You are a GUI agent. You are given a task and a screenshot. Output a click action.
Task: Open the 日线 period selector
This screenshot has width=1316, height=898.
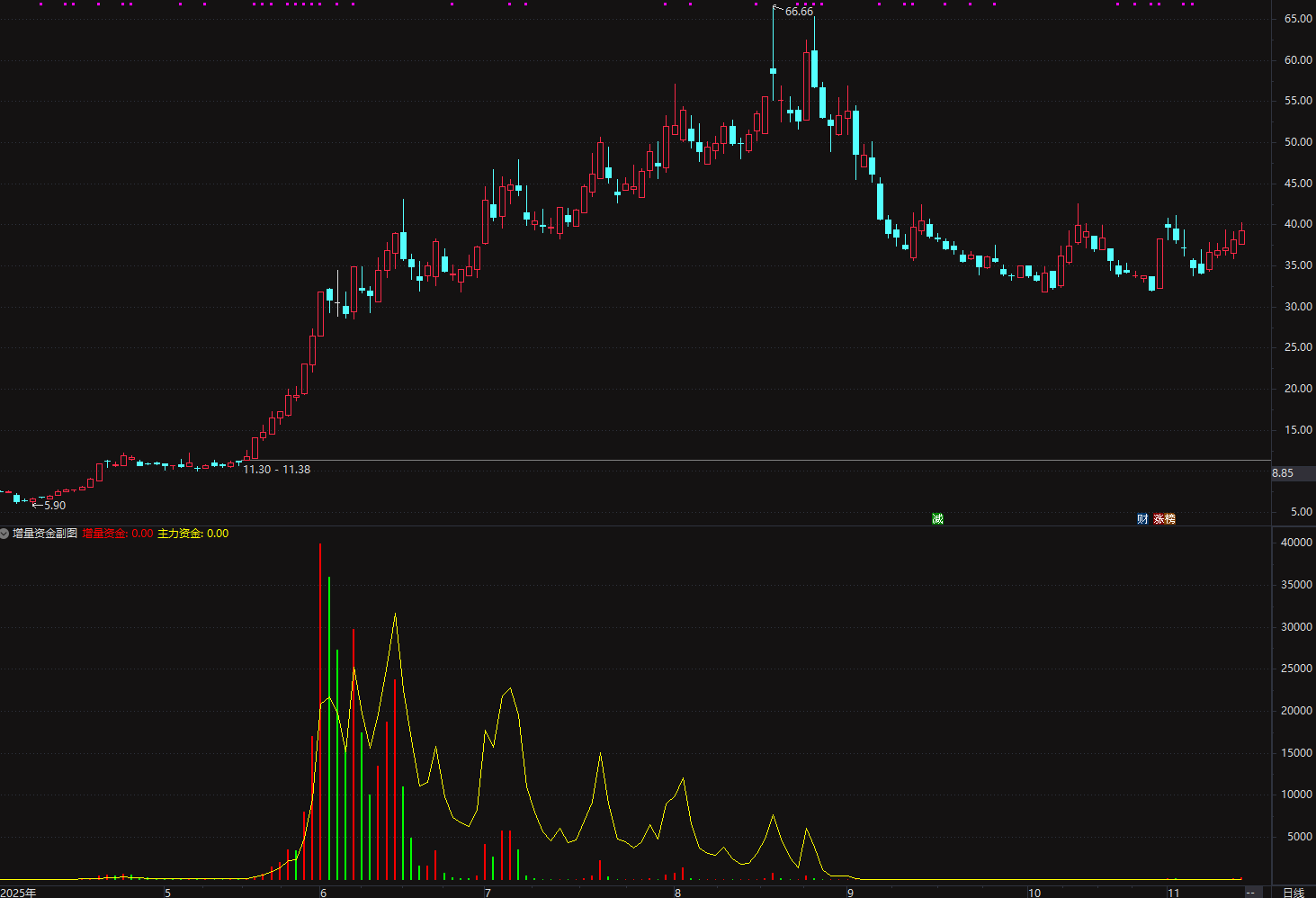1294,892
